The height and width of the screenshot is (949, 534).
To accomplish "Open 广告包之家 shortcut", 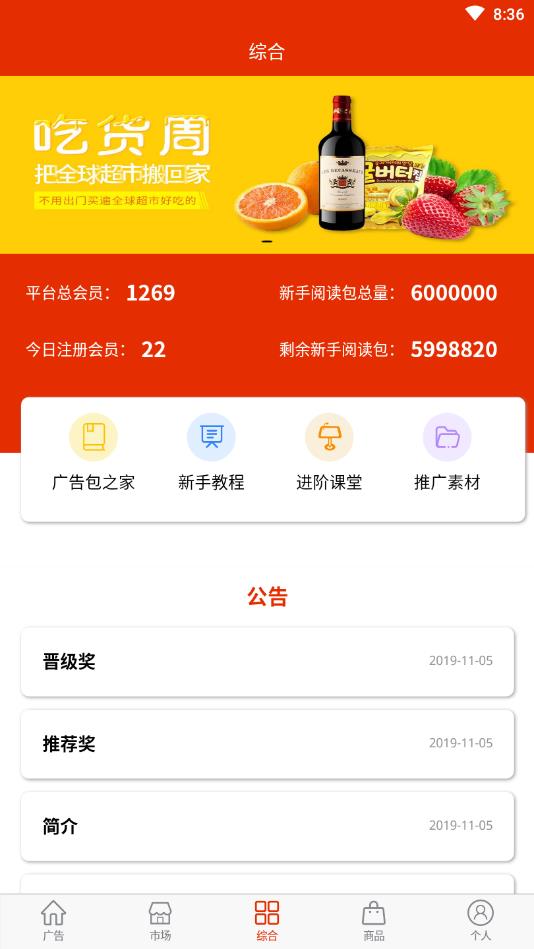I will [x=93, y=453].
